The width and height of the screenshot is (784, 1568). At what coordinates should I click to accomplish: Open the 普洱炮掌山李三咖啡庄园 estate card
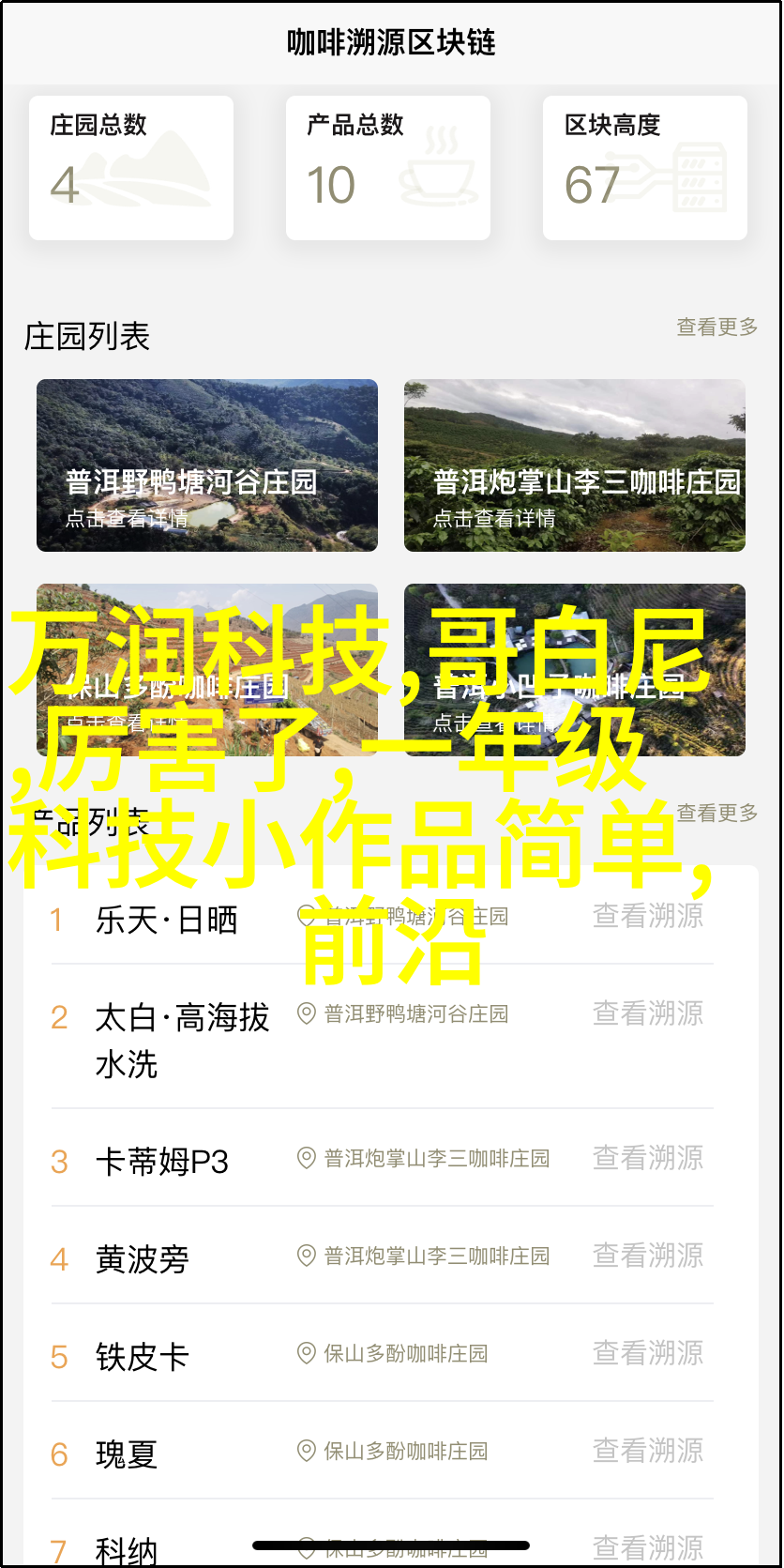point(575,465)
